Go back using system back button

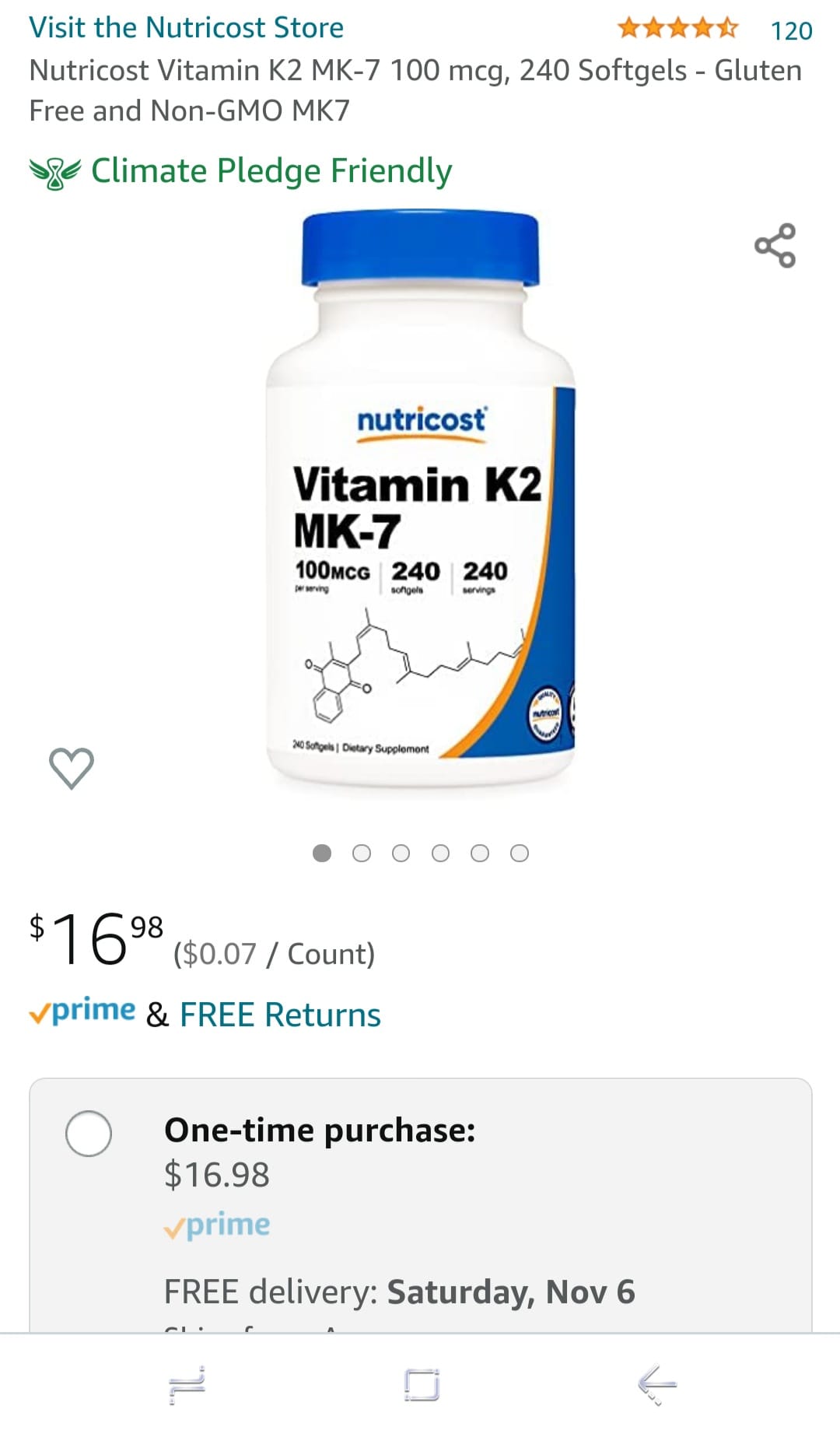(656, 1385)
